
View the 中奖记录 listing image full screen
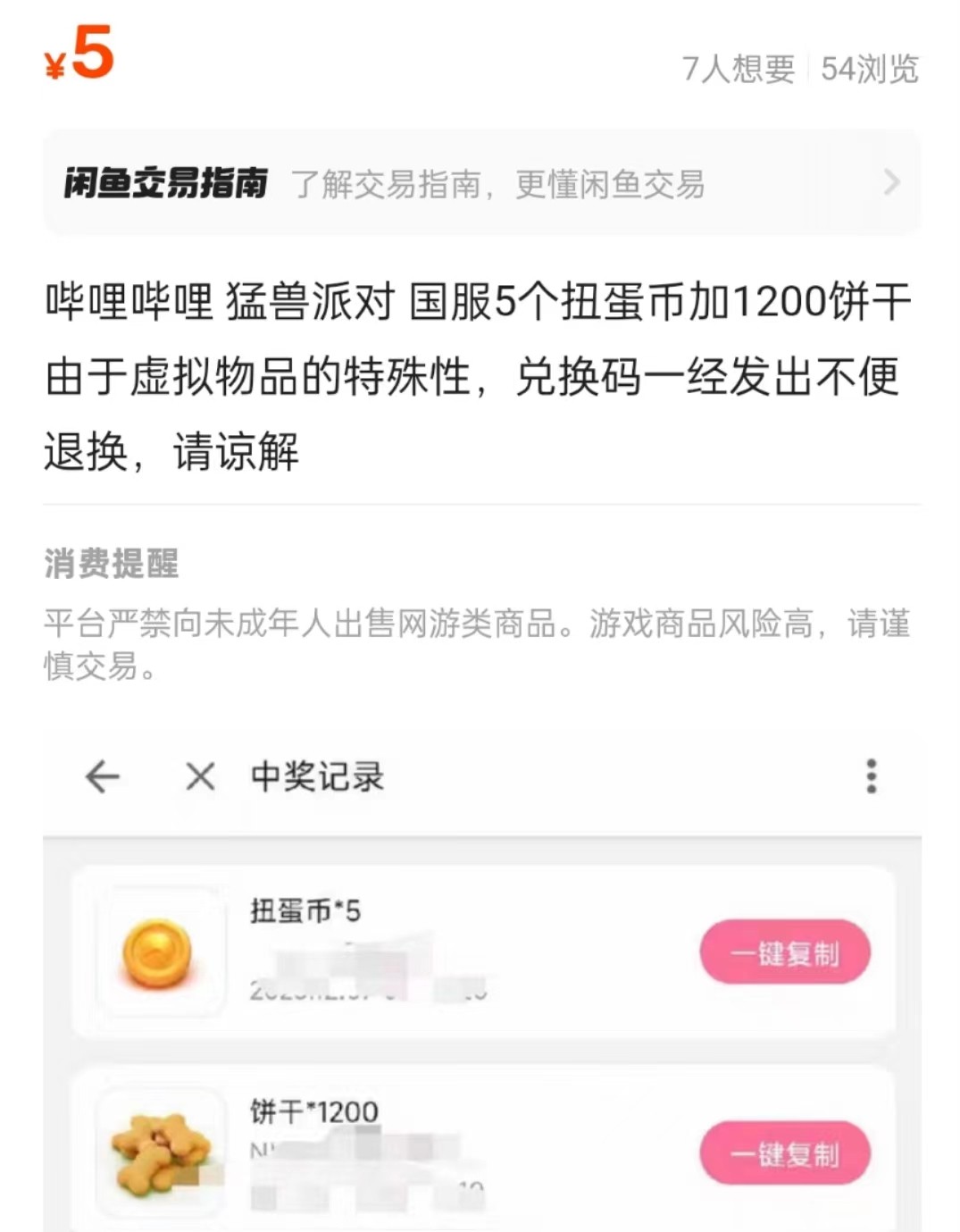tap(480, 983)
